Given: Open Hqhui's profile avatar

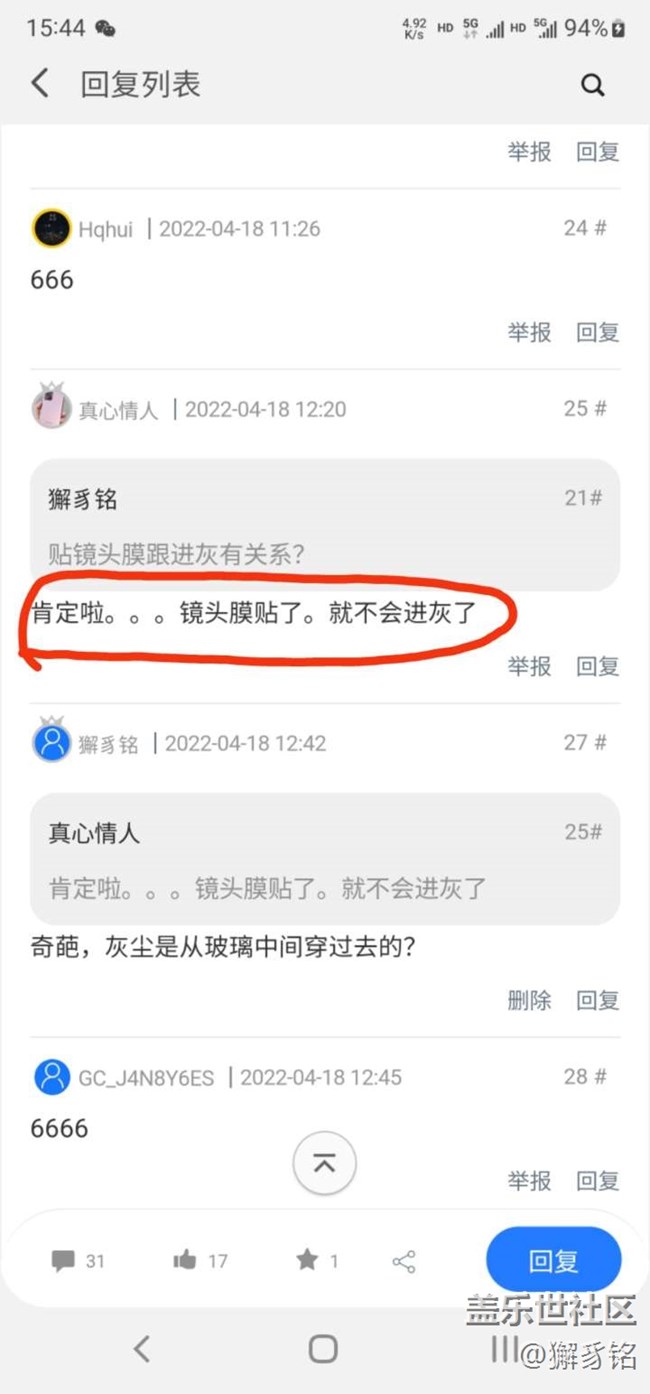Looking at the screenshot, I should coord(51,229).
